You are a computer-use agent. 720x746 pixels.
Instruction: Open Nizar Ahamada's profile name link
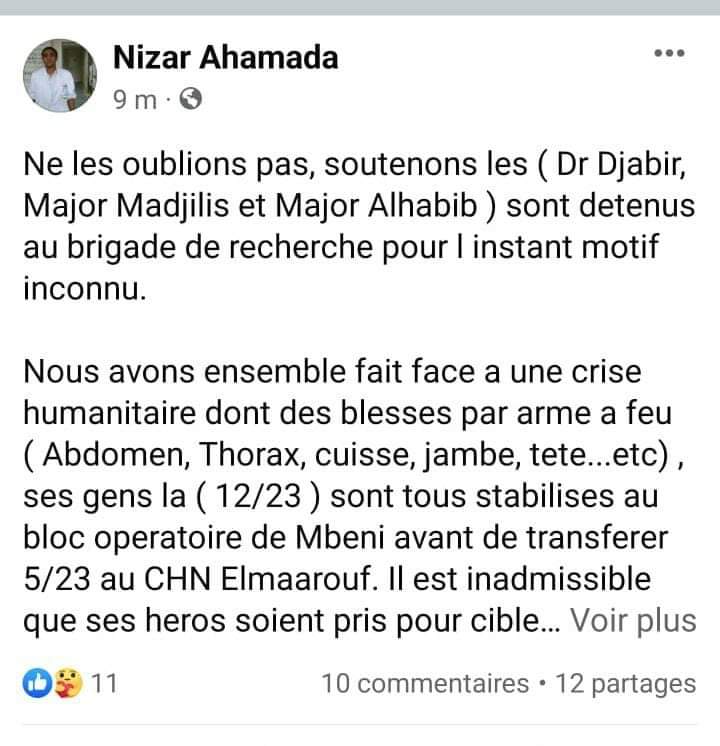click(x=225, y=58)
